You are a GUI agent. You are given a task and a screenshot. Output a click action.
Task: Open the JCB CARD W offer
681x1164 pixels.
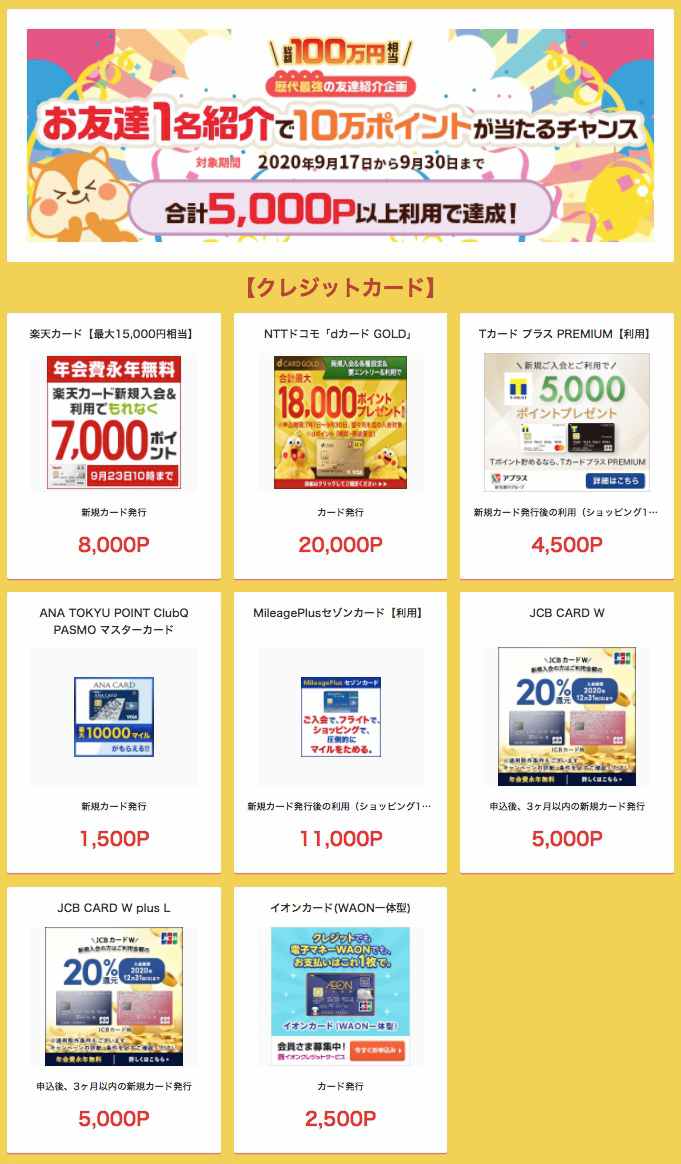566,732
